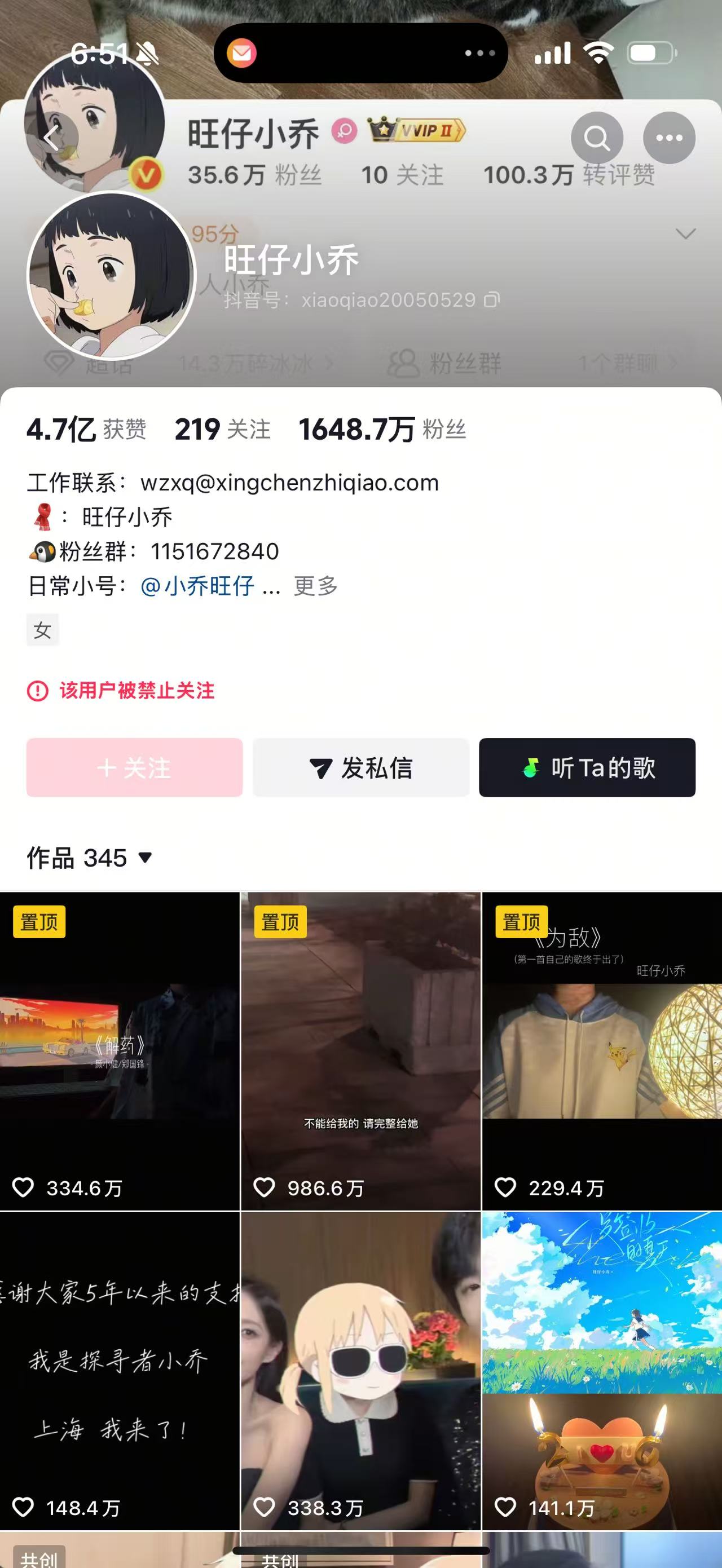
Task: Open the blue sky video with 141.1万 likes
Action: tap(601, 1370)
